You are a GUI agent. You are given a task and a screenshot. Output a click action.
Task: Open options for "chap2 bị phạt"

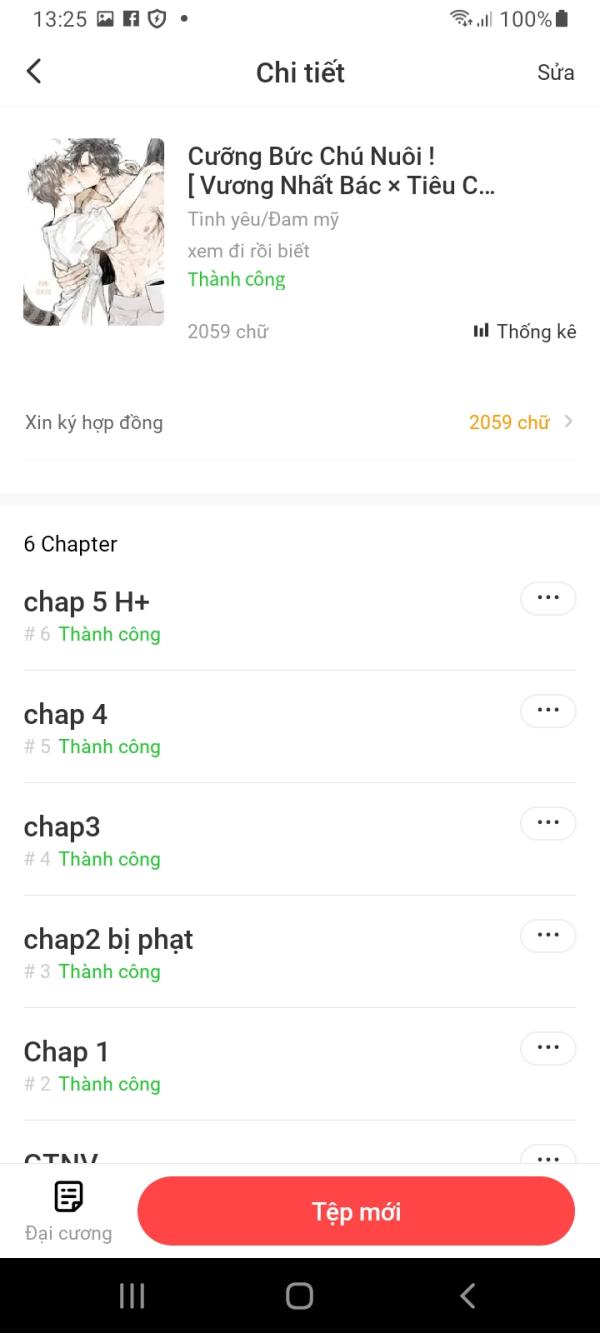pyautogui.click(x=547, y=936)
